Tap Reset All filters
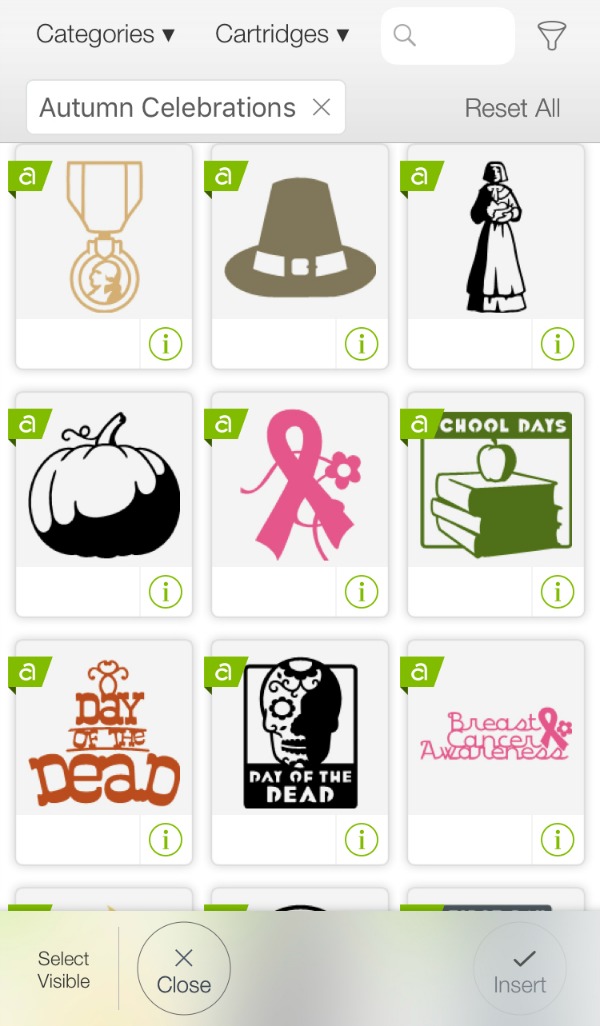 coord(512,108)
